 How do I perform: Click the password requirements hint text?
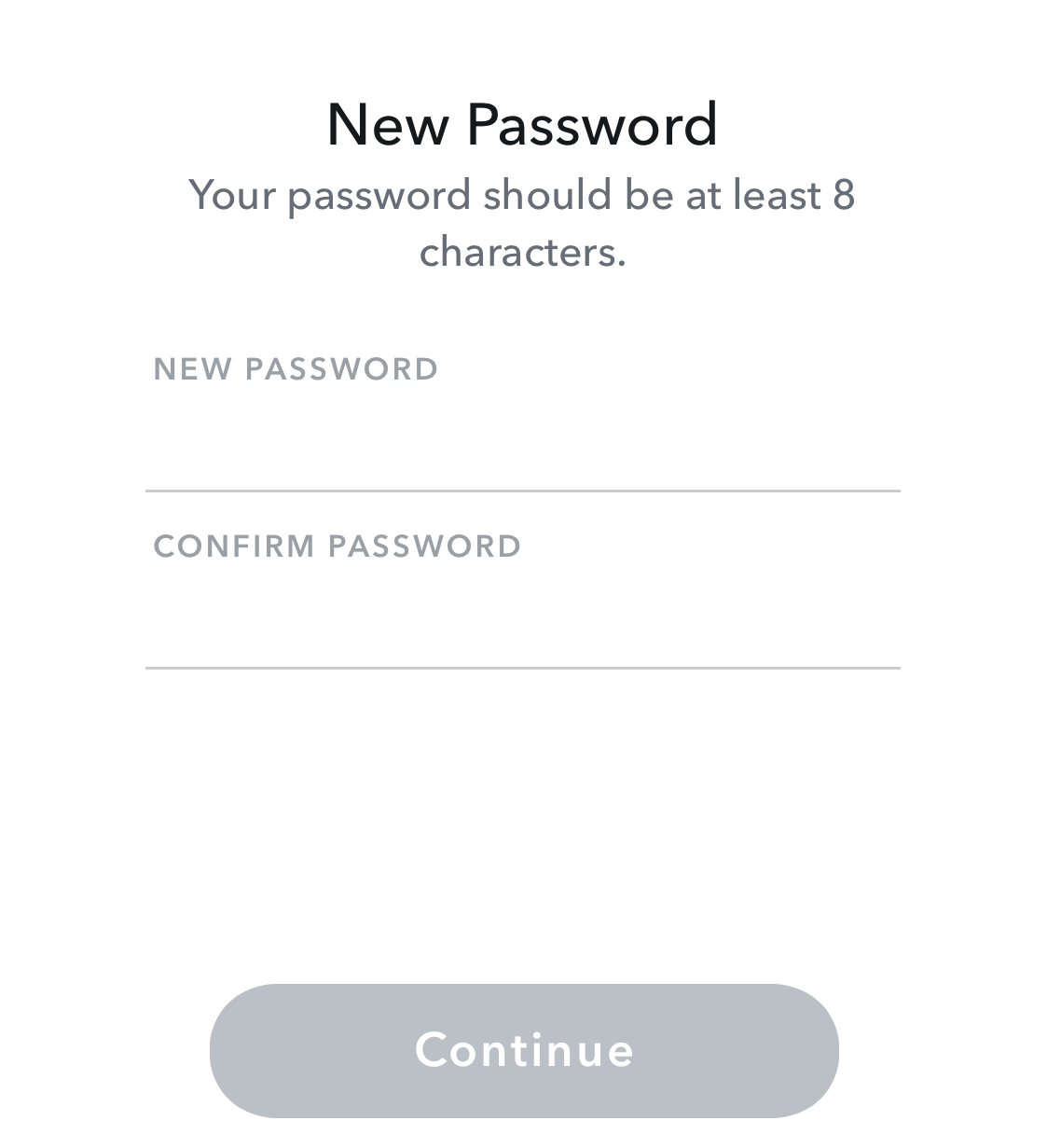(522, 222)
